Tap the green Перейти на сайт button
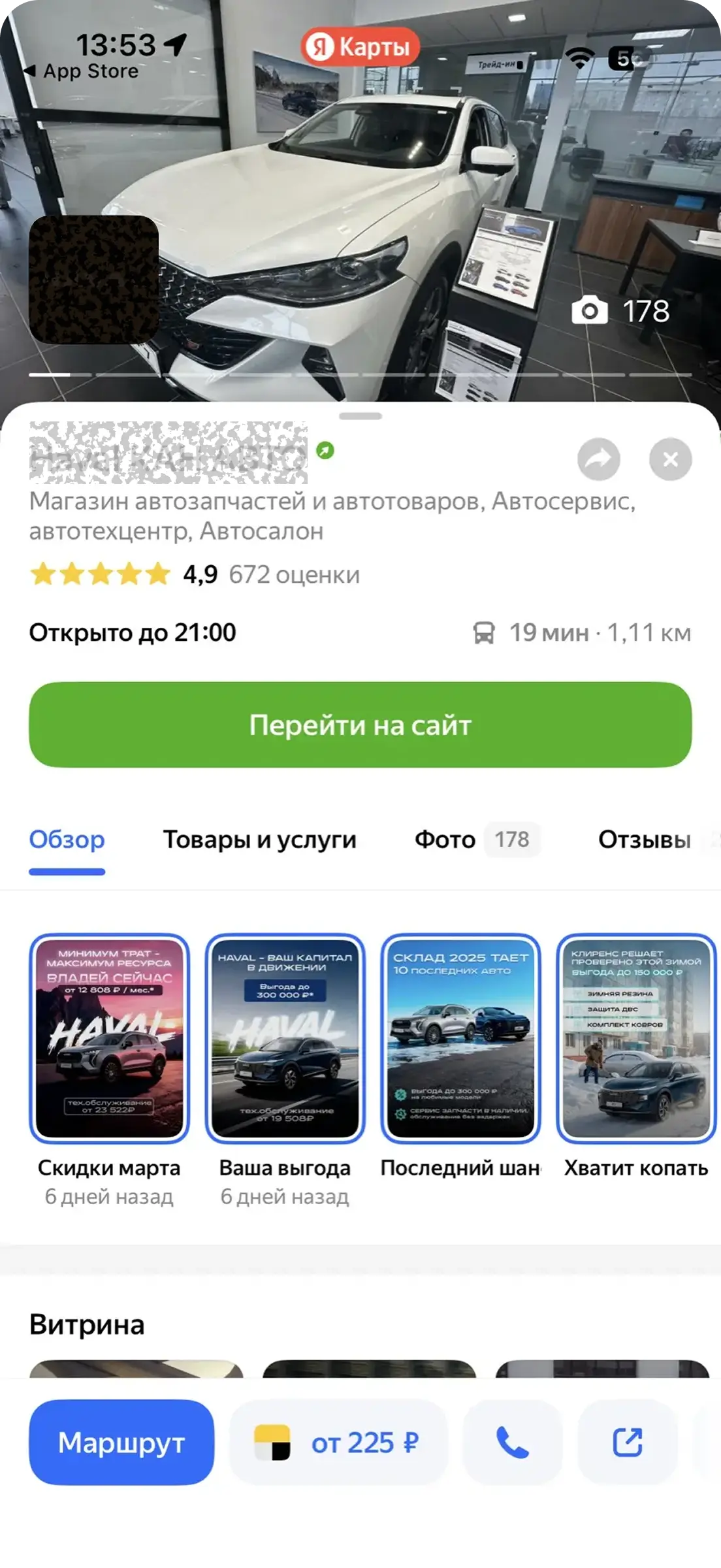Viewport: 721px width, 1568px height. [x=360, y=725]
